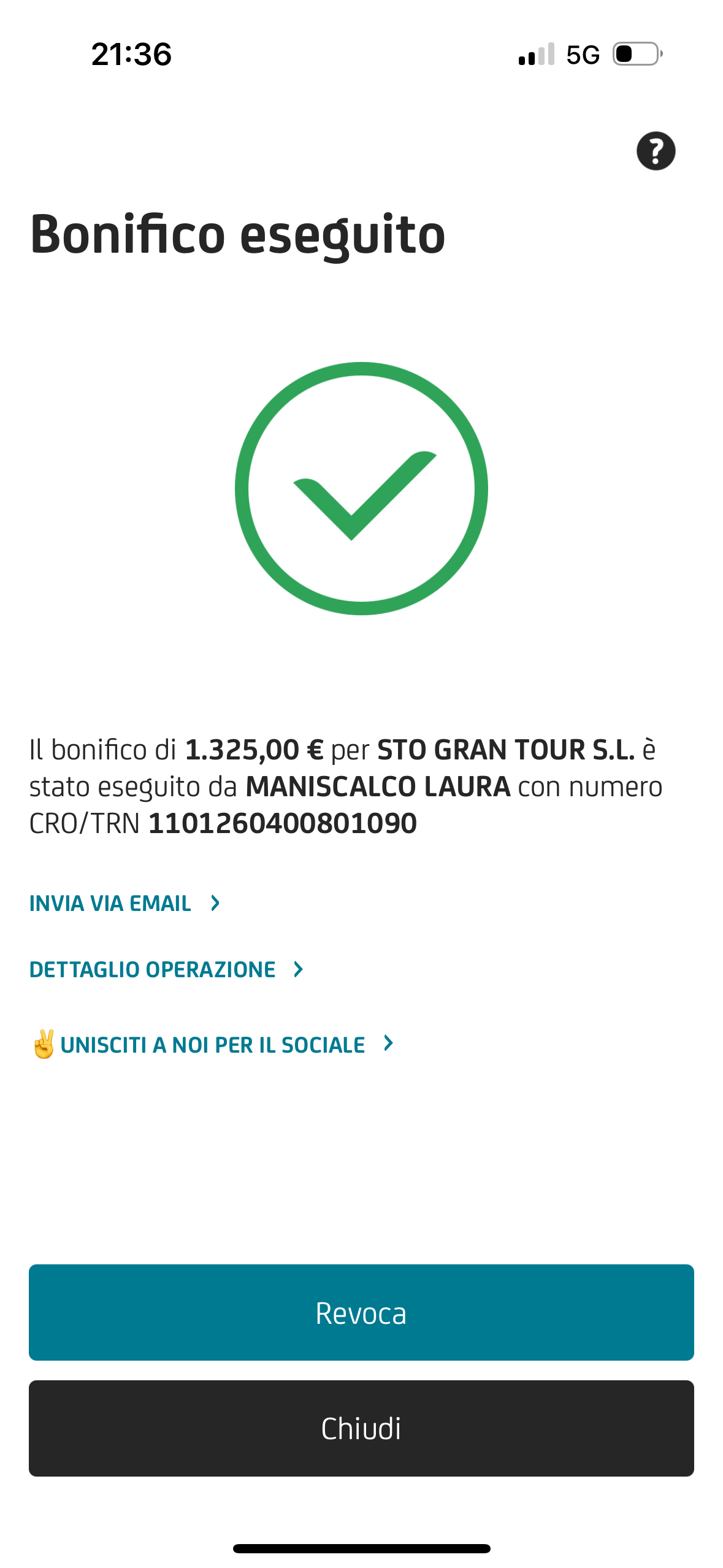Open Dettaglio operazione
Screen dimensions: 723x1568
(167, 969)
